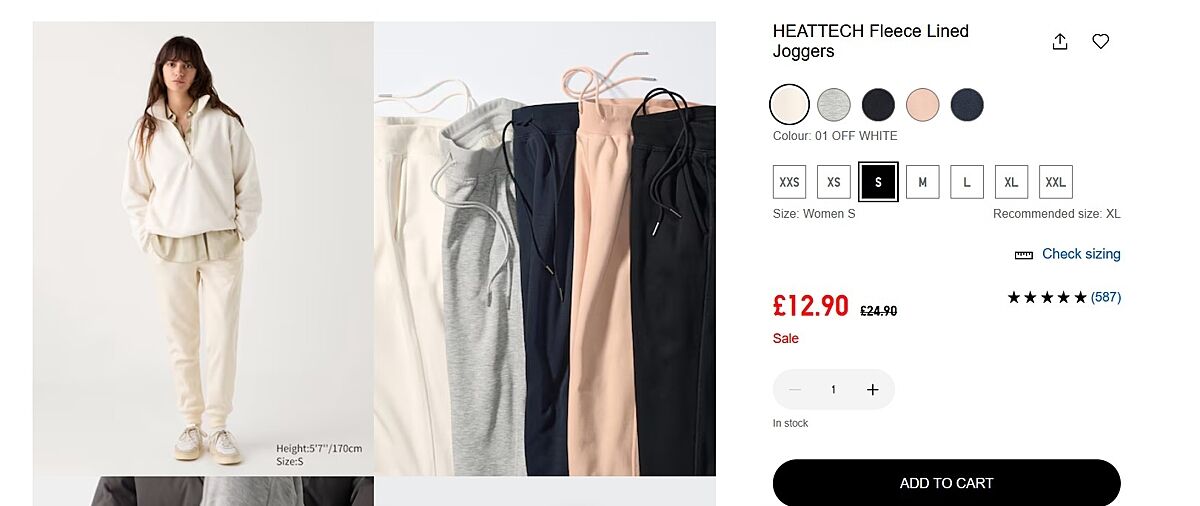Tap ADD TO CART
Screen dimensions: 1200x506
tap(946, 483)
